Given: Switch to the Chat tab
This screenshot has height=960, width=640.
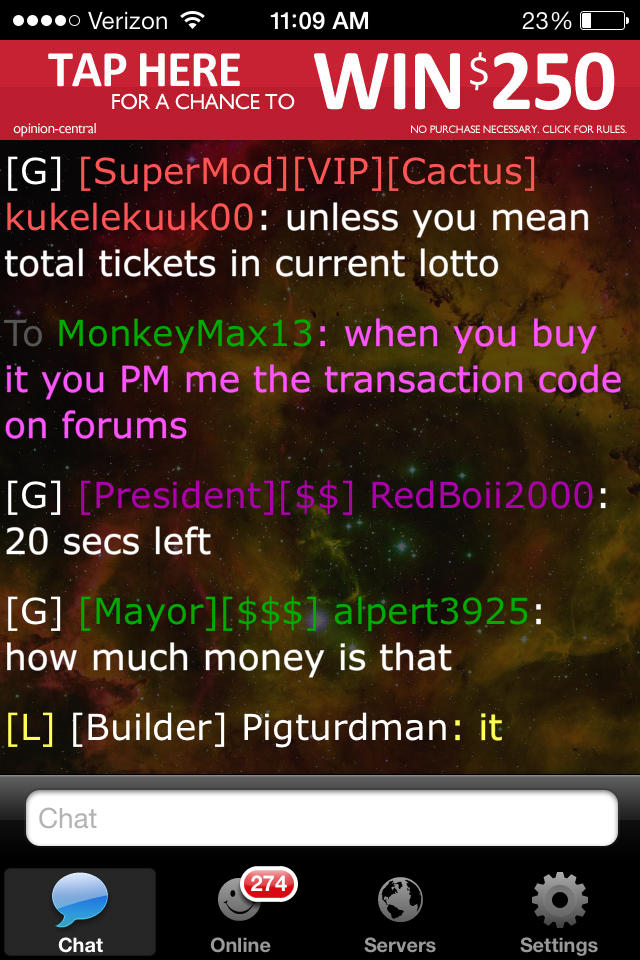Looking at the screenshot, I should 80,912.
